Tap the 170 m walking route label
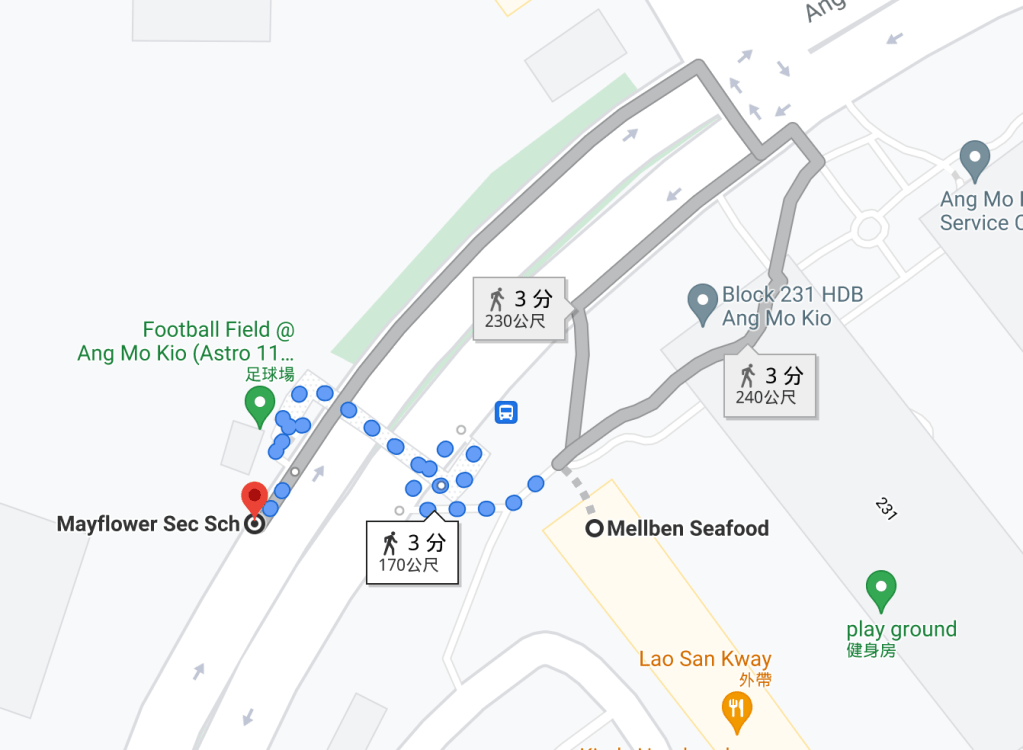 [411, 553]
